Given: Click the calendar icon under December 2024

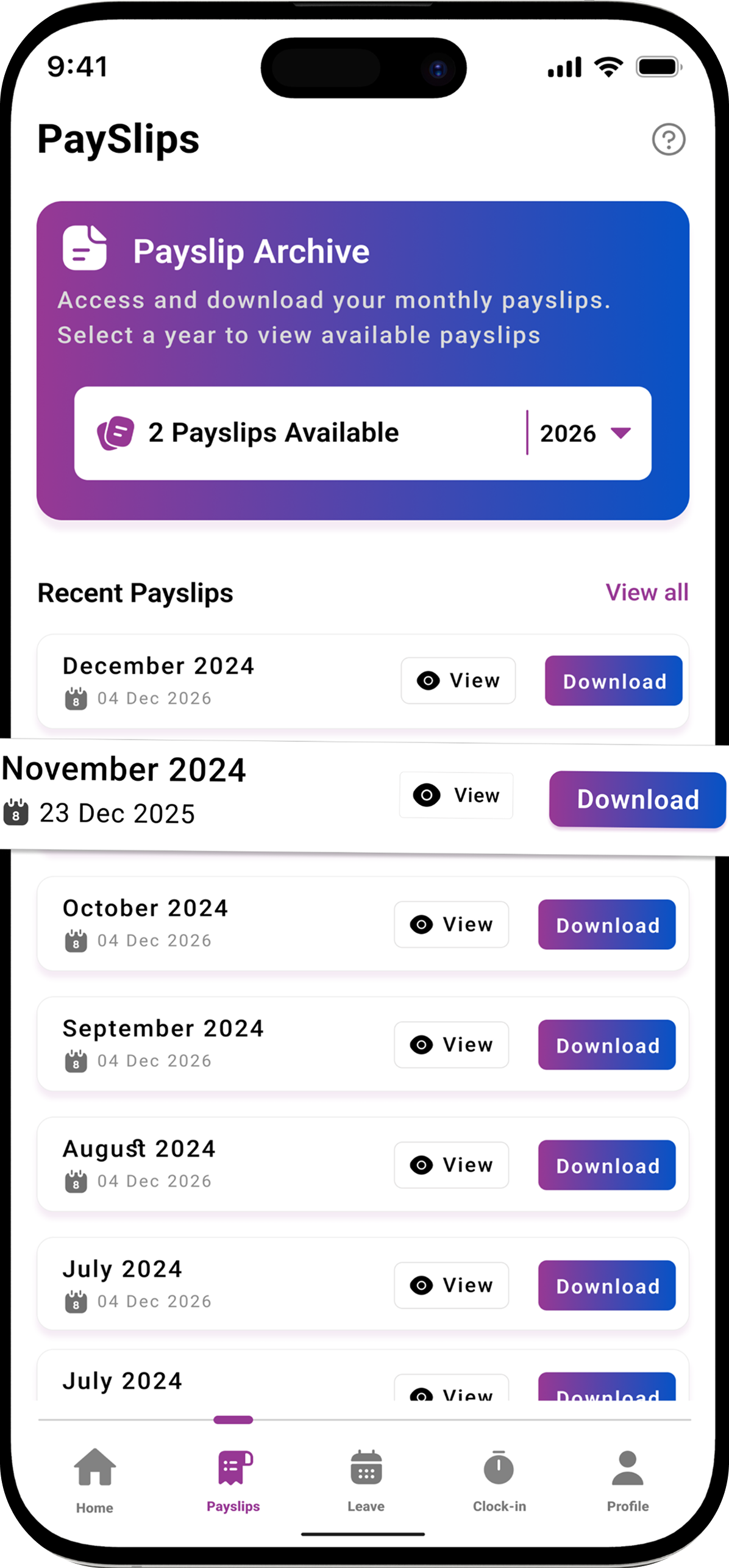Looking at the screenshot, I should (75, 699).
